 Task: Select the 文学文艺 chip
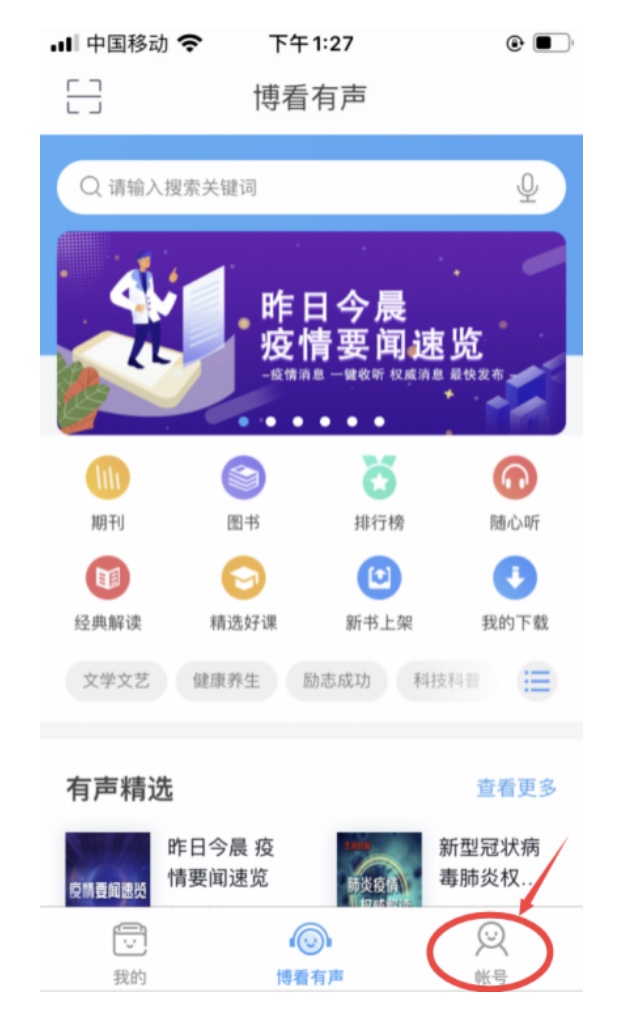coord(116,681)
